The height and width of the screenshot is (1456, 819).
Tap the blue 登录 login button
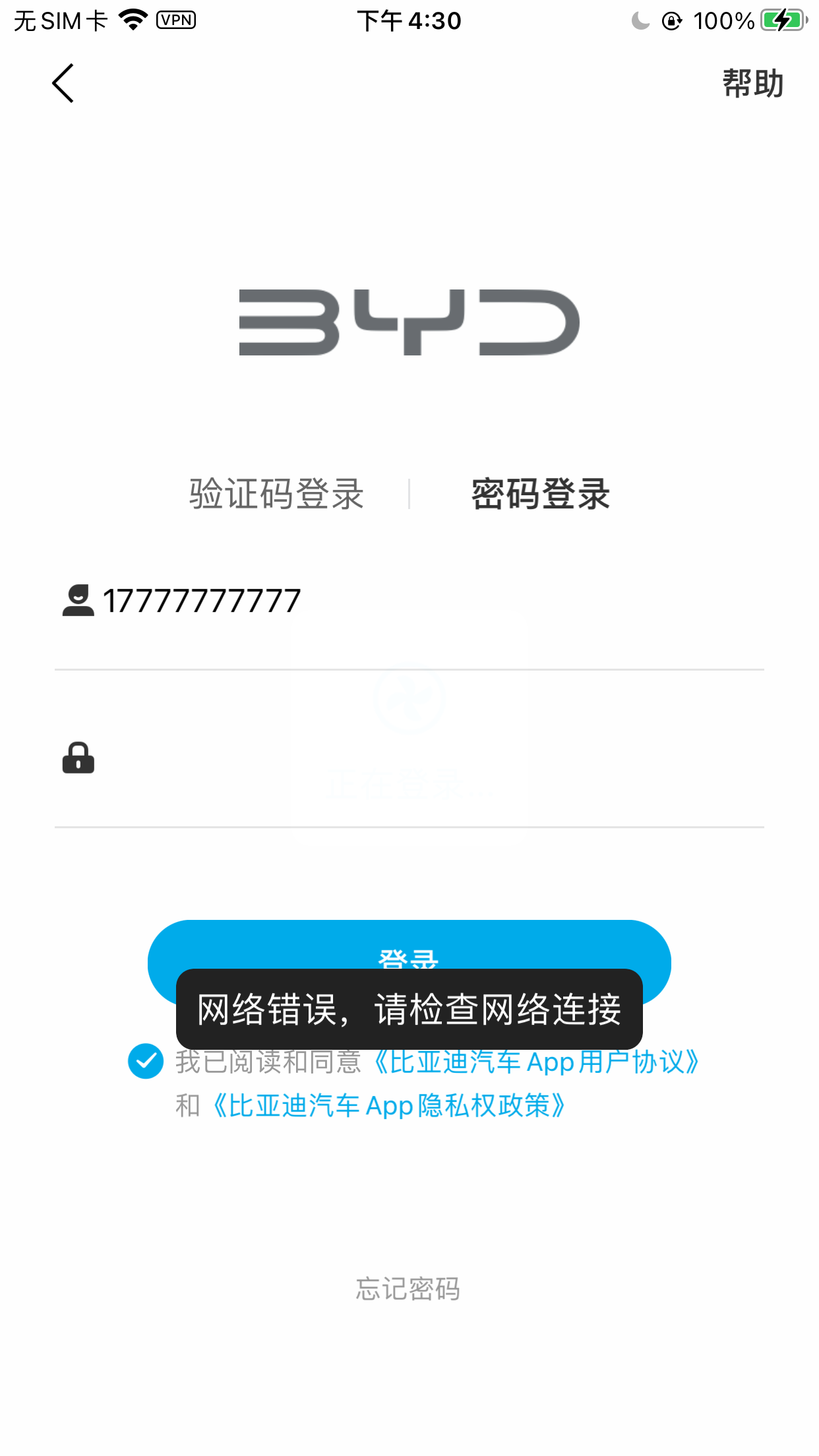click(x=409, y=944)
